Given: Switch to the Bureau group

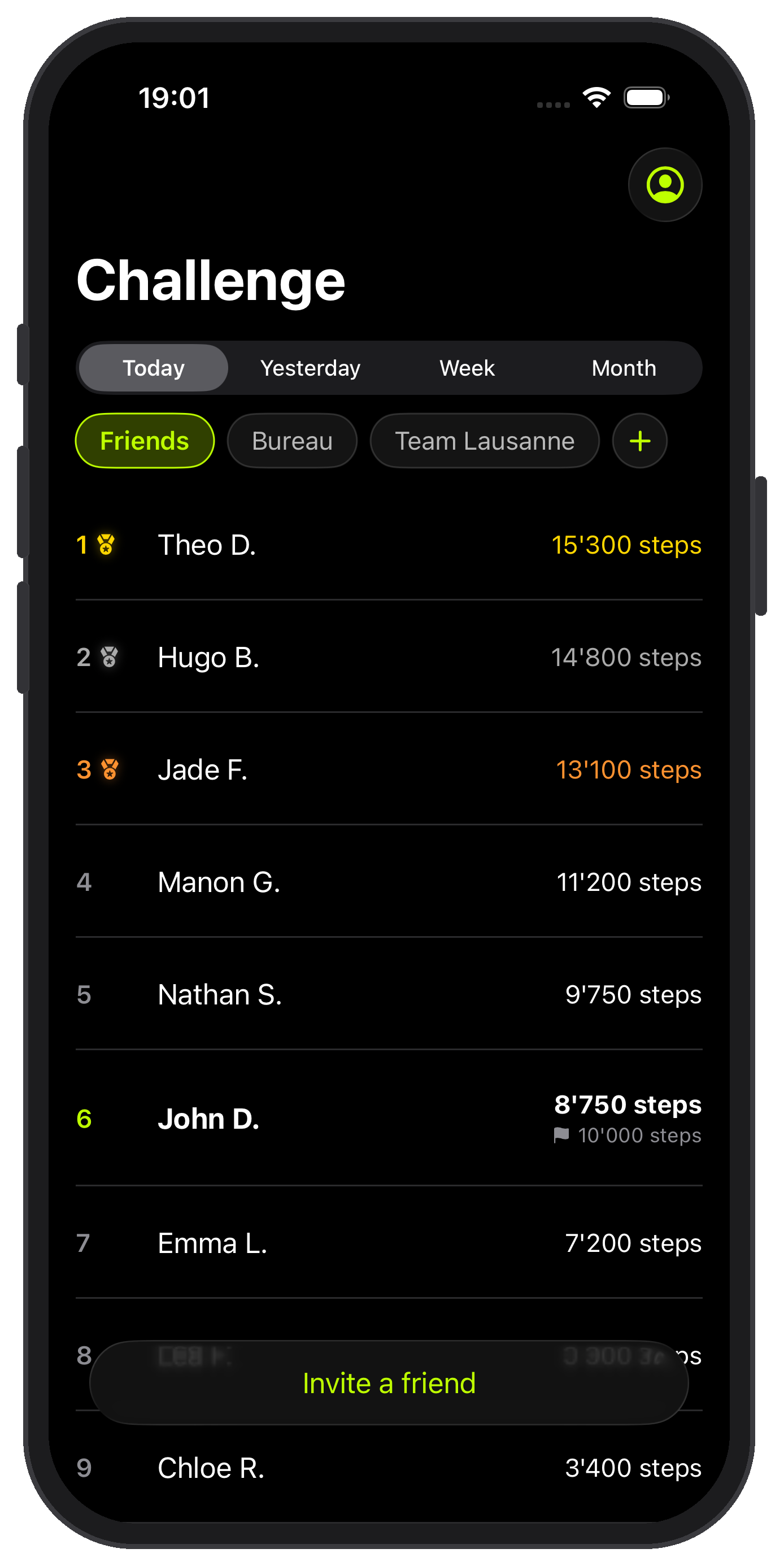Looking at the screenshot, I should tap(291, 440).
